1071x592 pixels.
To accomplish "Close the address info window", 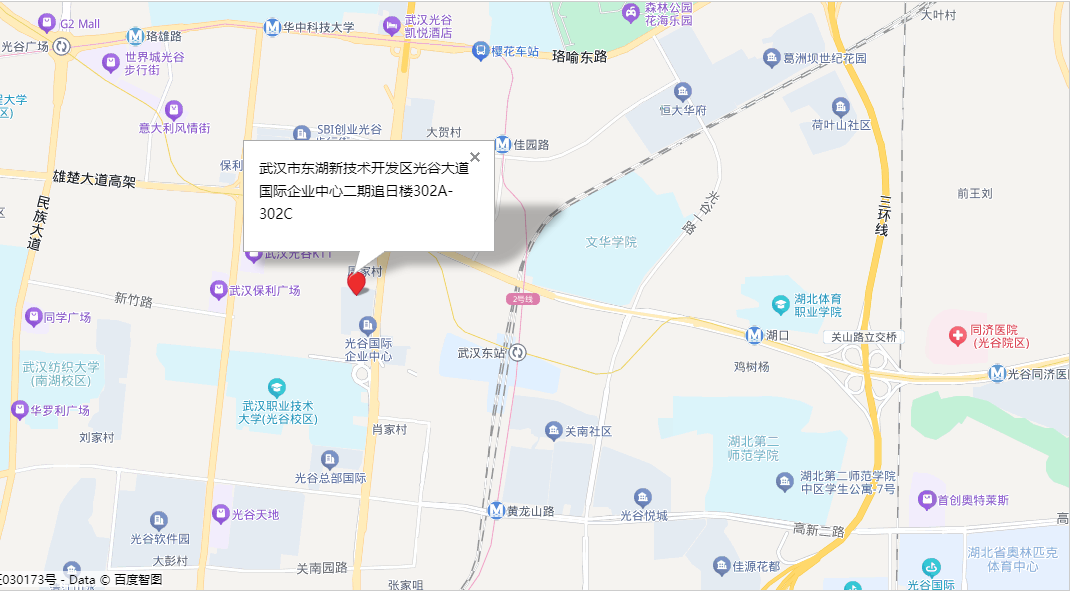I will pyautogui.click(x=475, y=157).
